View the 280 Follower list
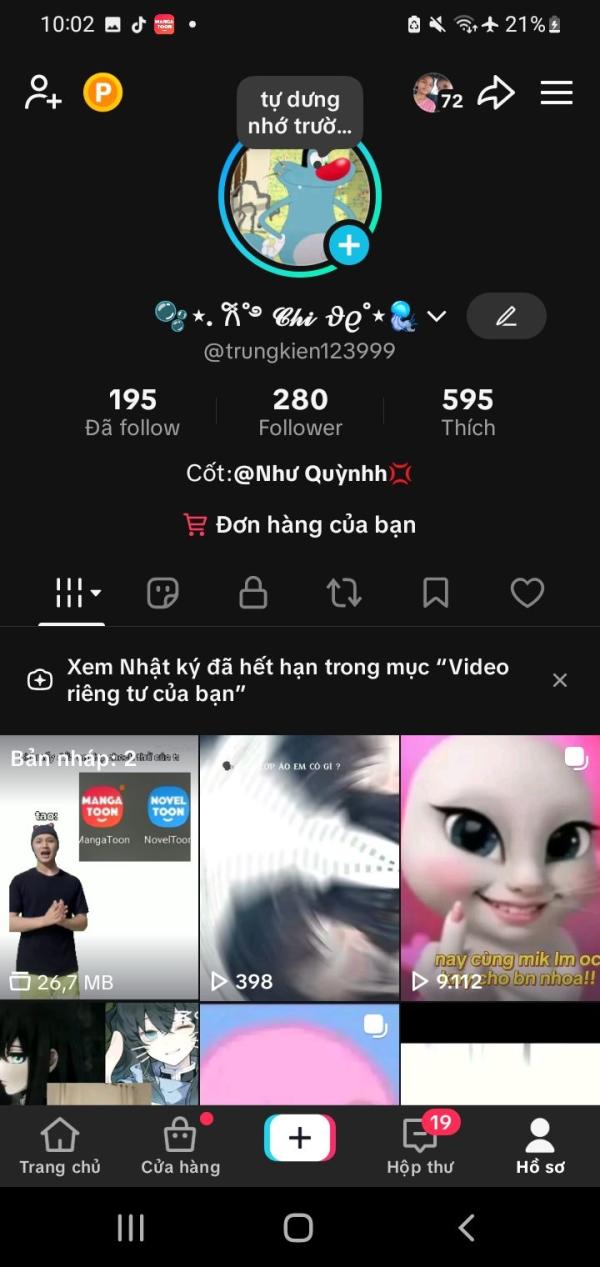The width and height of the screenshot is (600, 1267). (x=300, y=413)
